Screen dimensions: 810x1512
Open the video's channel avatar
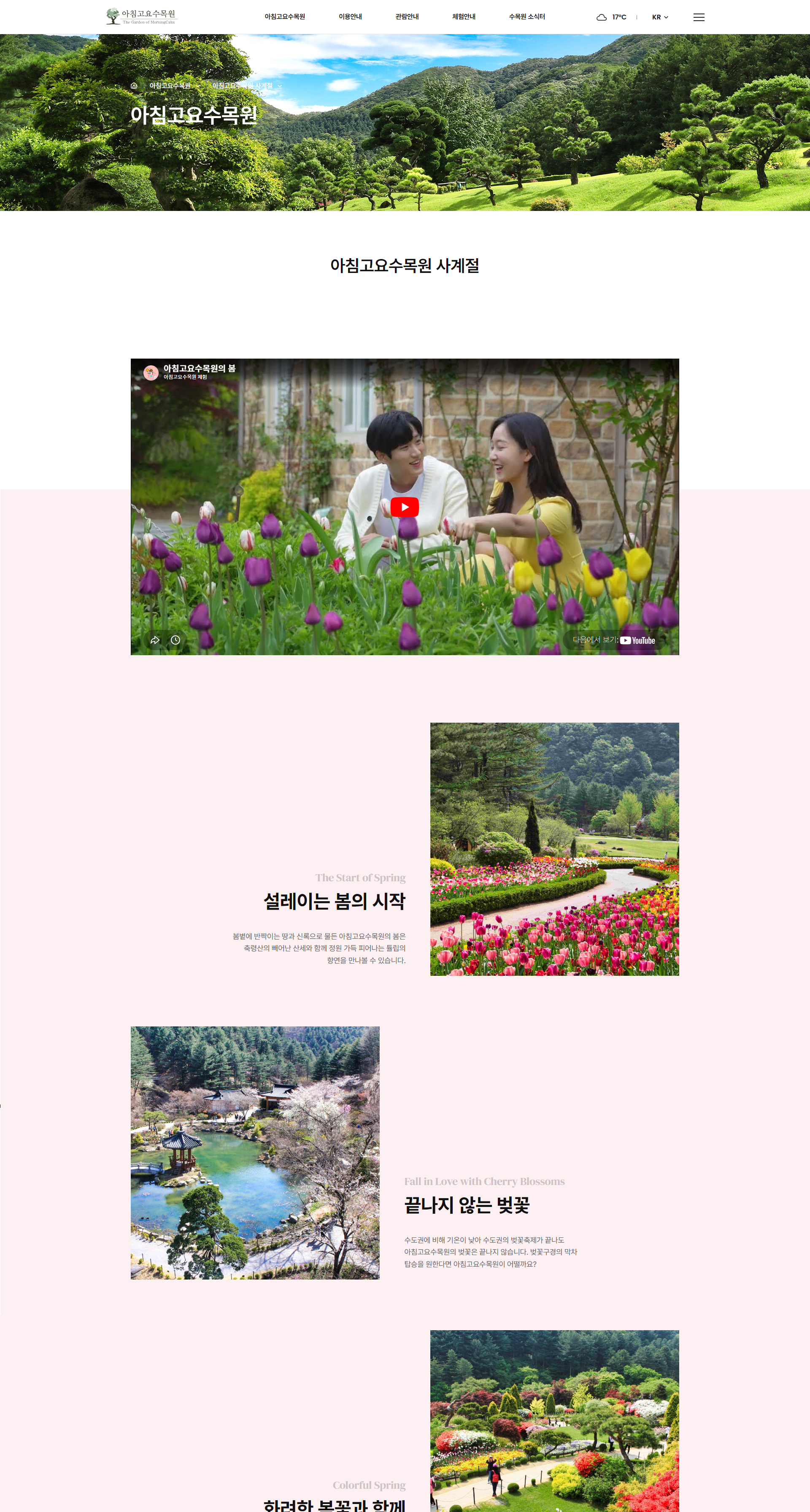pyautogui.click(x=151, y=372)
